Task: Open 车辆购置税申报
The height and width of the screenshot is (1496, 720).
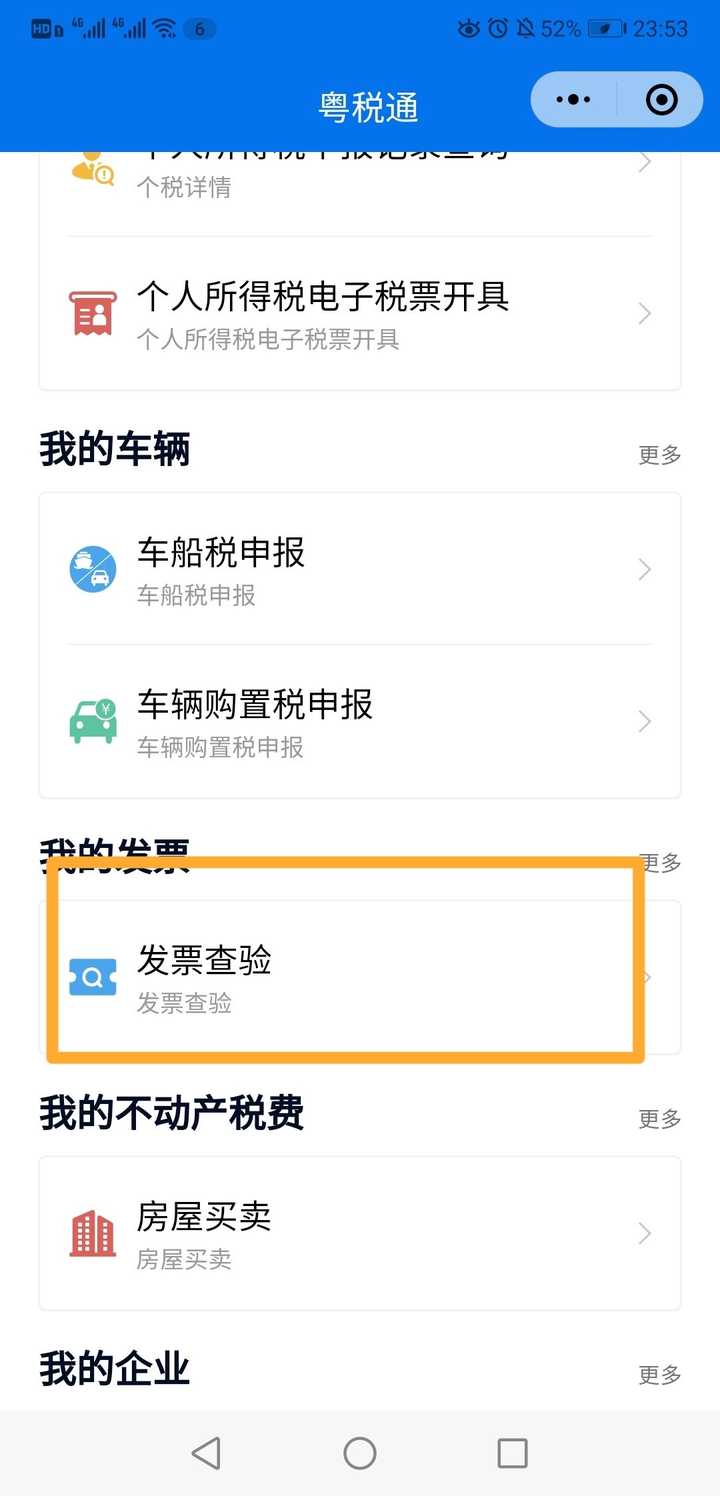Action: pyautogui.click(x=360, y=721)
